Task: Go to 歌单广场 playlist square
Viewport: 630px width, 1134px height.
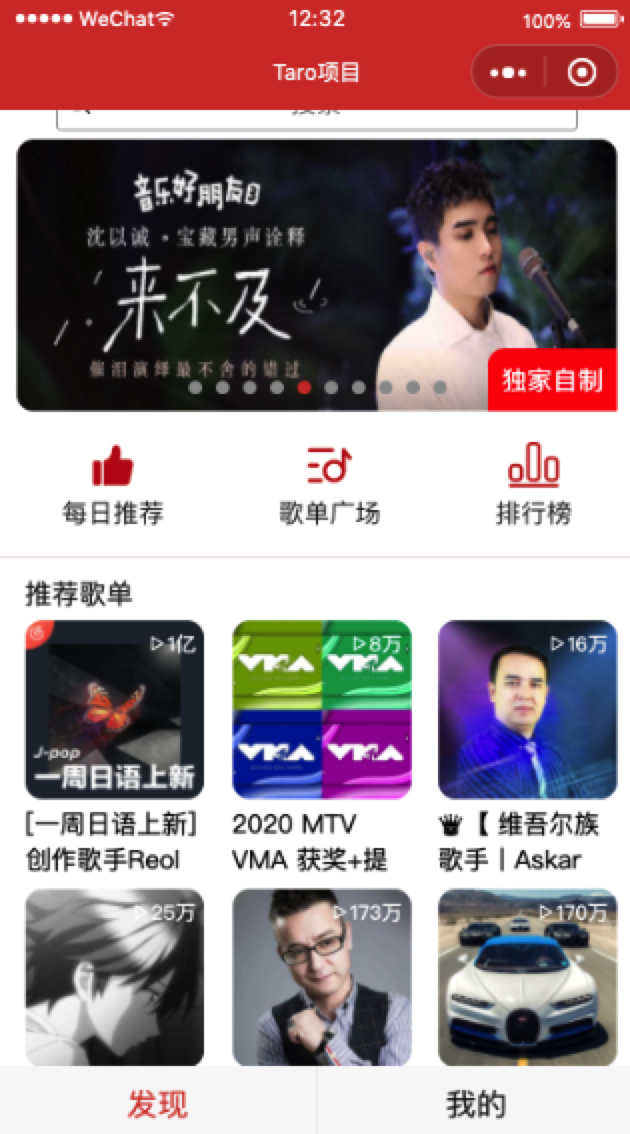Action: (x=329, y=487)
